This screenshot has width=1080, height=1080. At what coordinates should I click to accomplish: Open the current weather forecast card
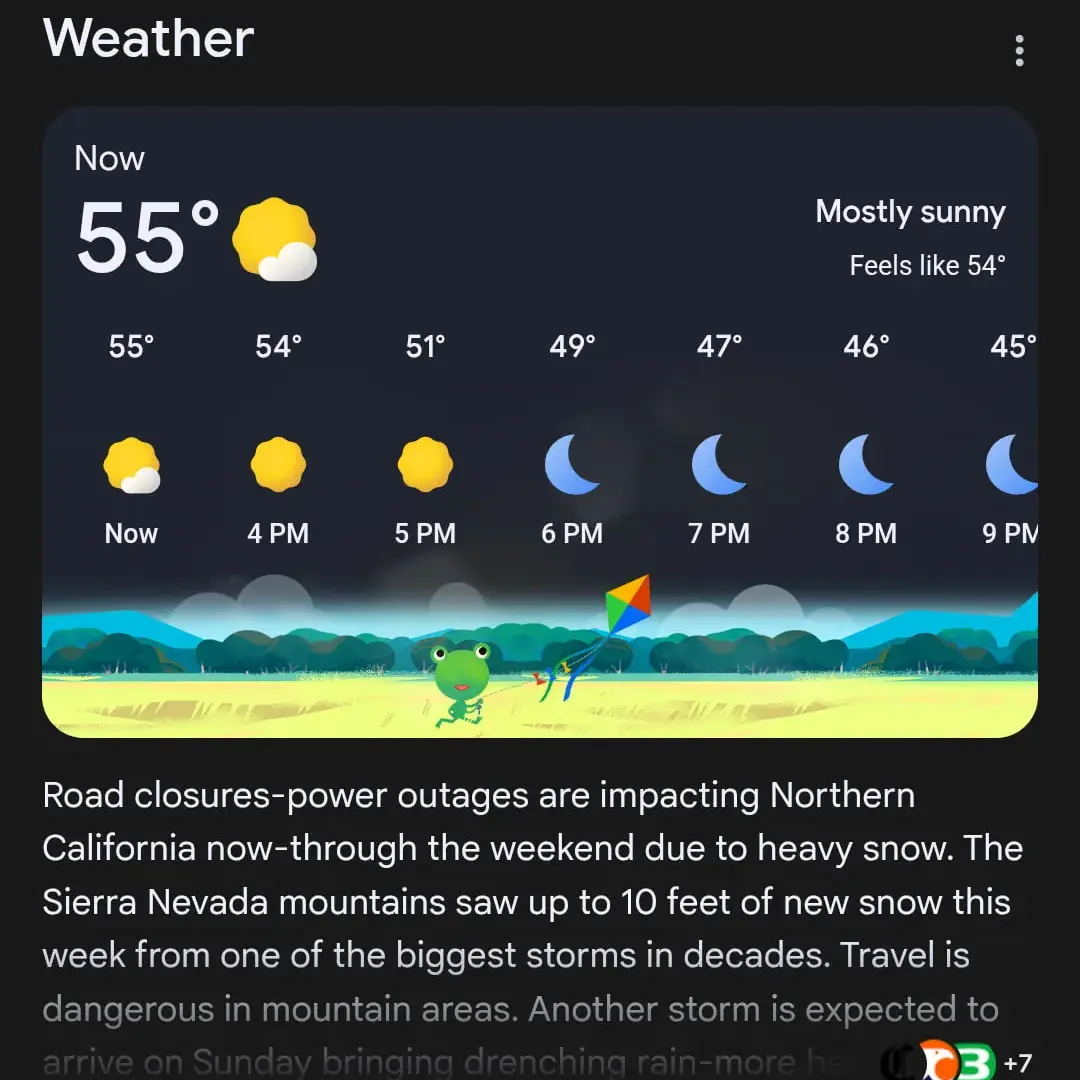coord(540,240)
